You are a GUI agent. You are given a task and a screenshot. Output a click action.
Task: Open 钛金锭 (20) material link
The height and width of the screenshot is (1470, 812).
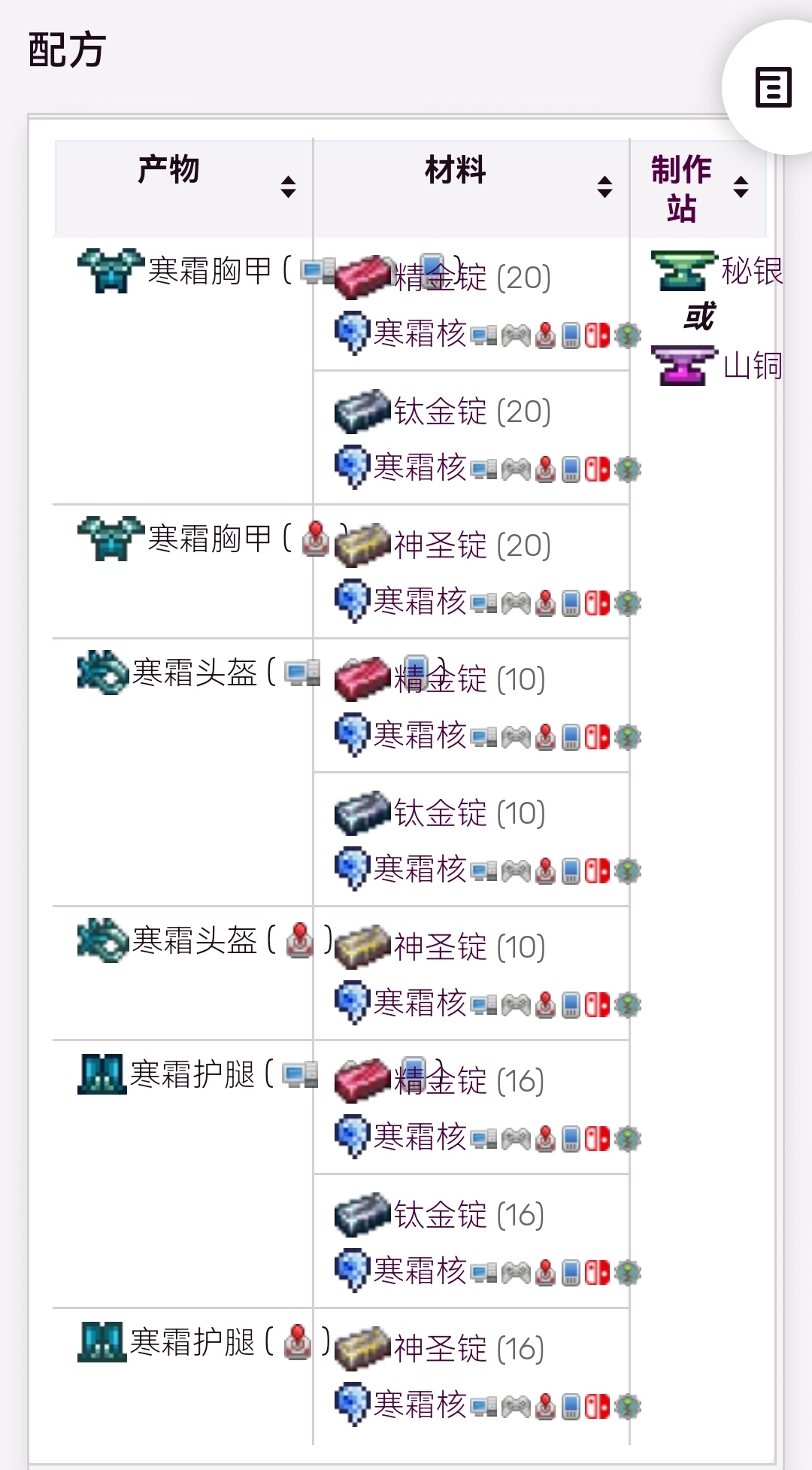tap(441, 412)
